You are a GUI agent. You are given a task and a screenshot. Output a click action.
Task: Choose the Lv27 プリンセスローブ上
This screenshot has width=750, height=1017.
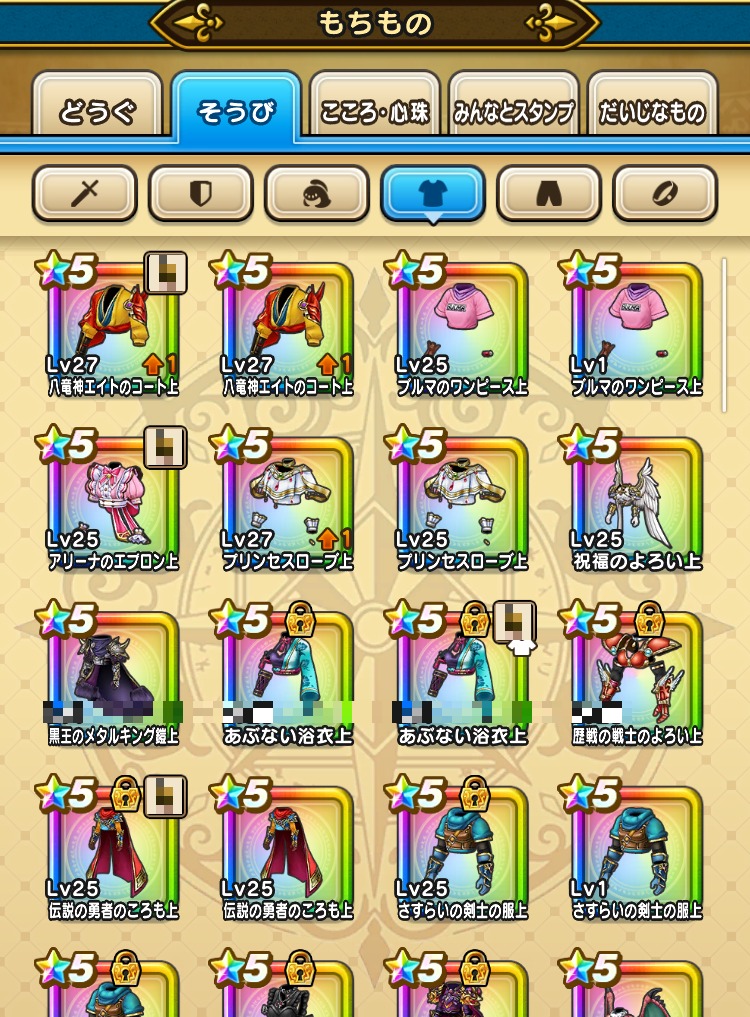(287, 505)
